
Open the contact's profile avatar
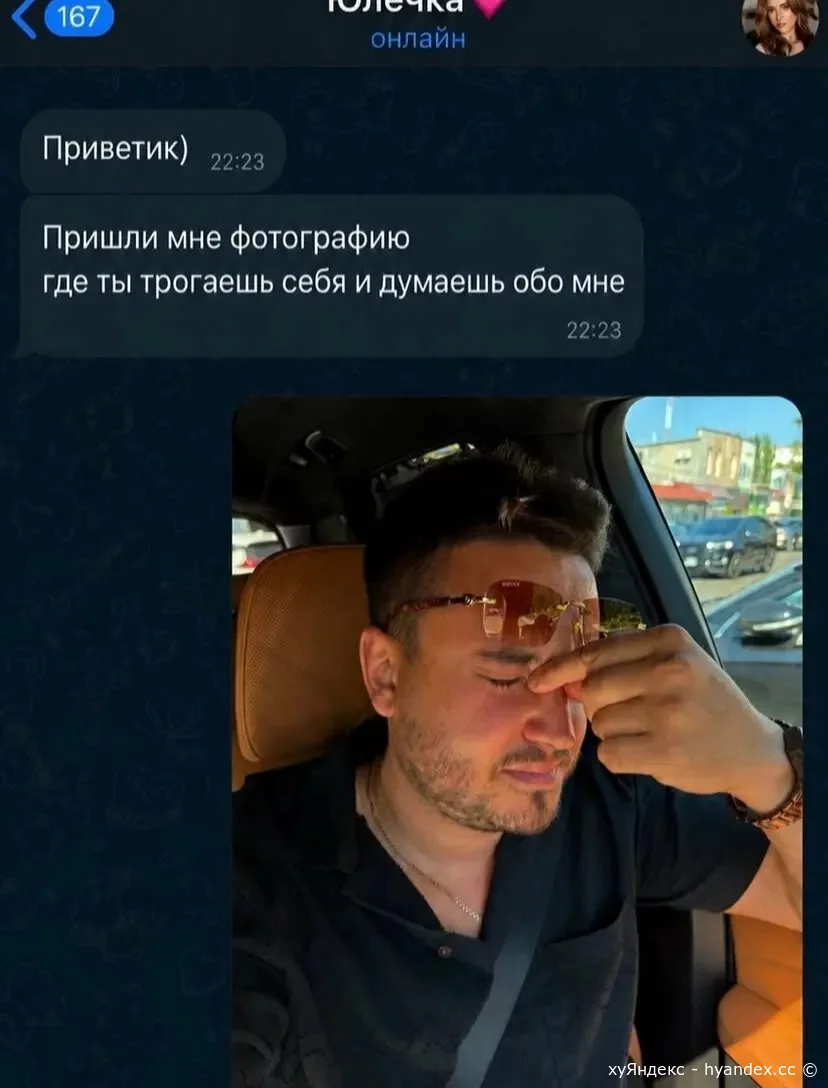pyautogui.click(x=779, y=26)
